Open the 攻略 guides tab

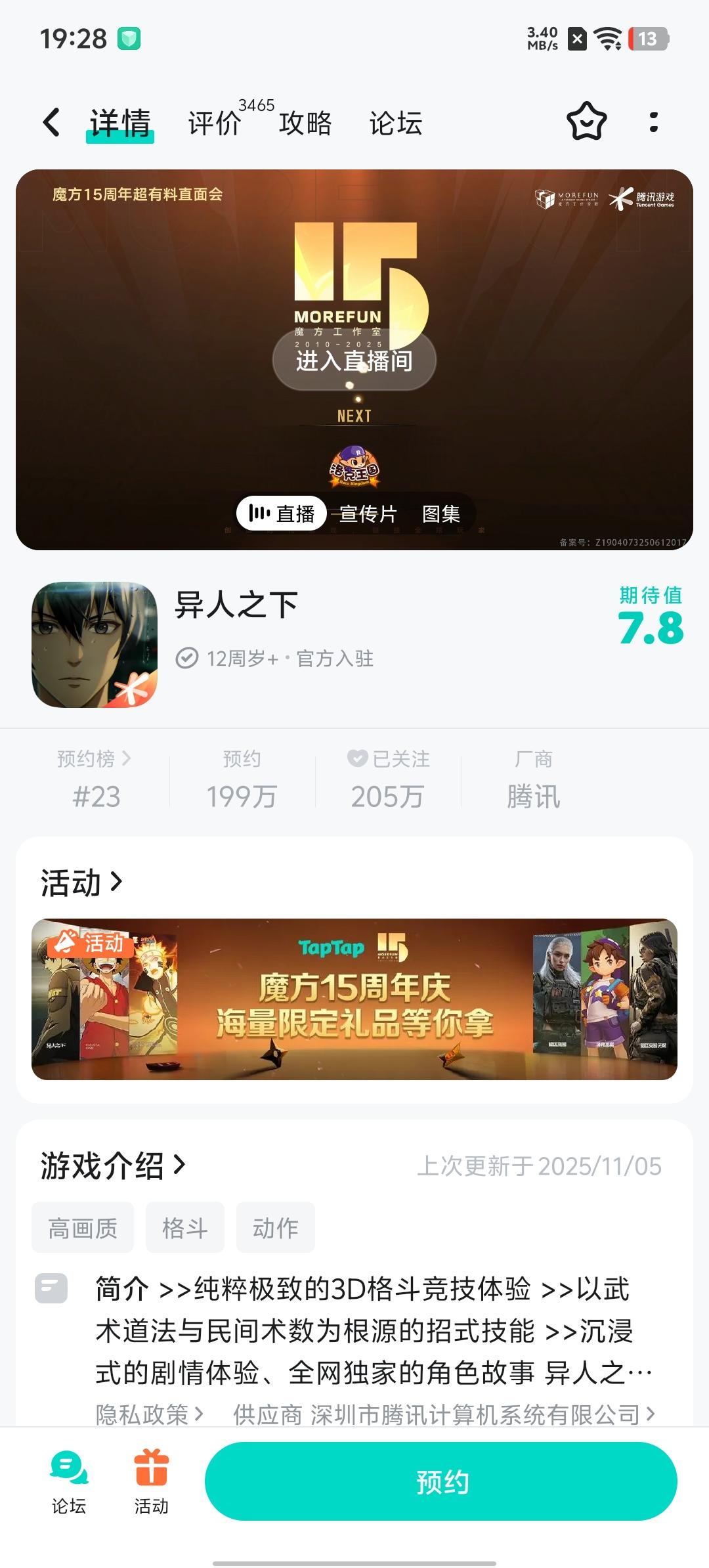(305, 122)
